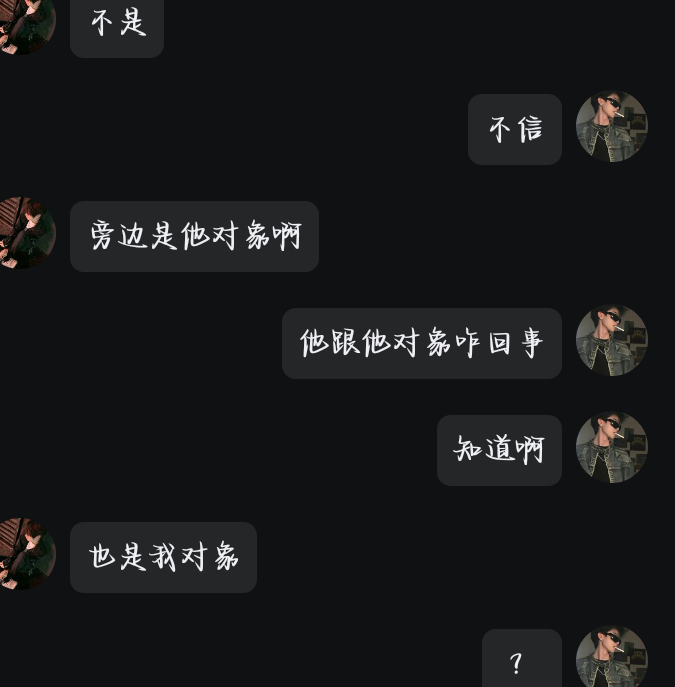Open the profile picture beside 他跟他对象咋回事
The image size is (675, 687).
coord(611,341)
